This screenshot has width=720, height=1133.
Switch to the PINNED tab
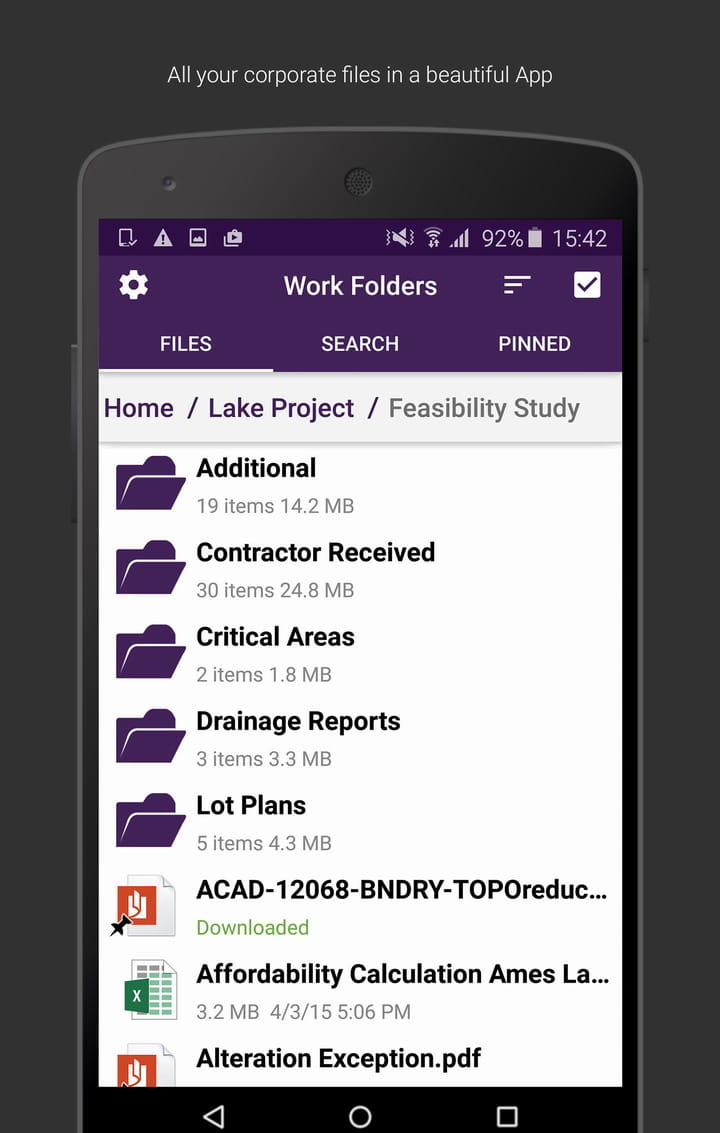tap(534, 344)
